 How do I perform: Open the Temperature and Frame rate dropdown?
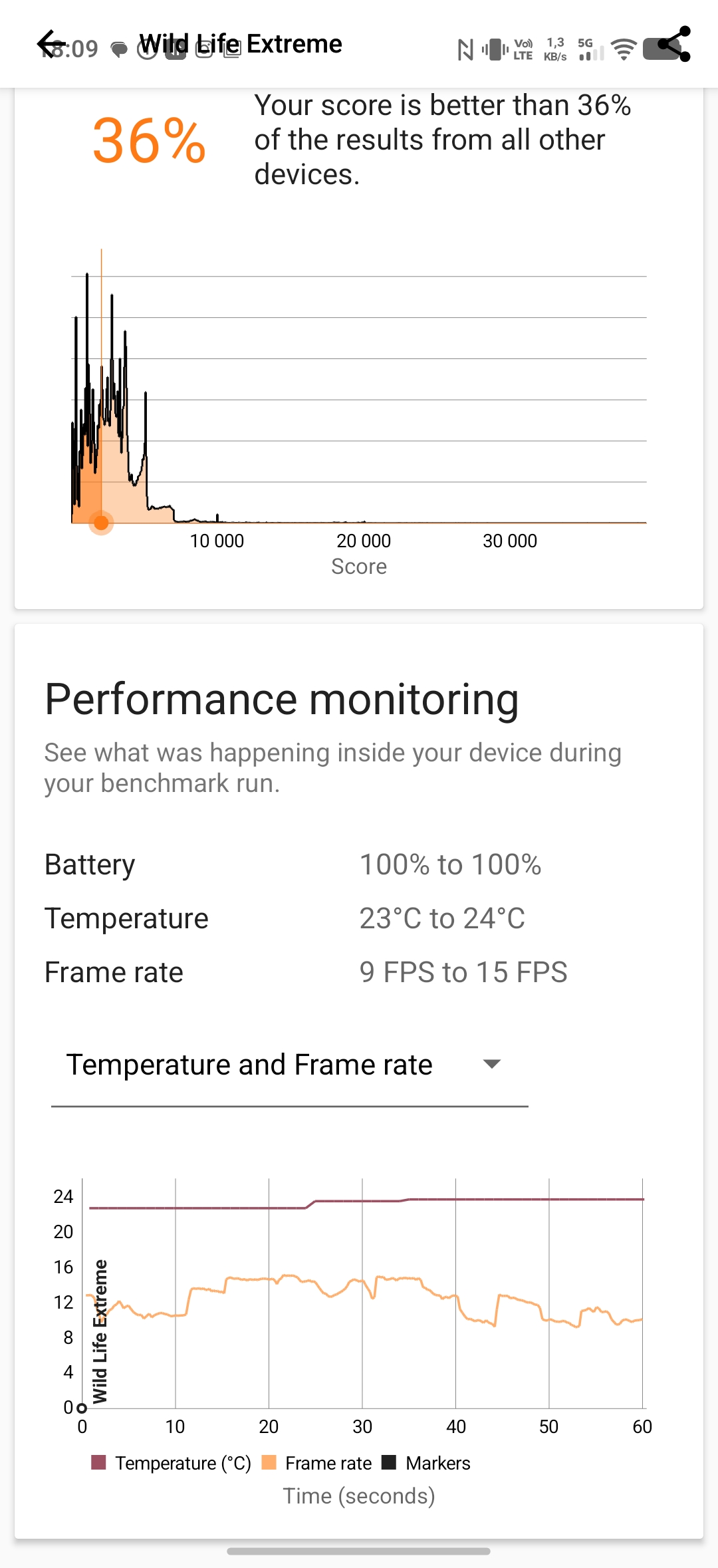click(x=289, y=1065)
